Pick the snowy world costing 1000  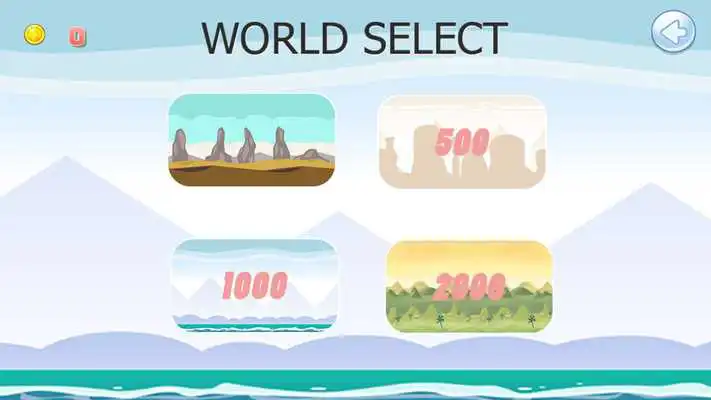tap(255, 285)
